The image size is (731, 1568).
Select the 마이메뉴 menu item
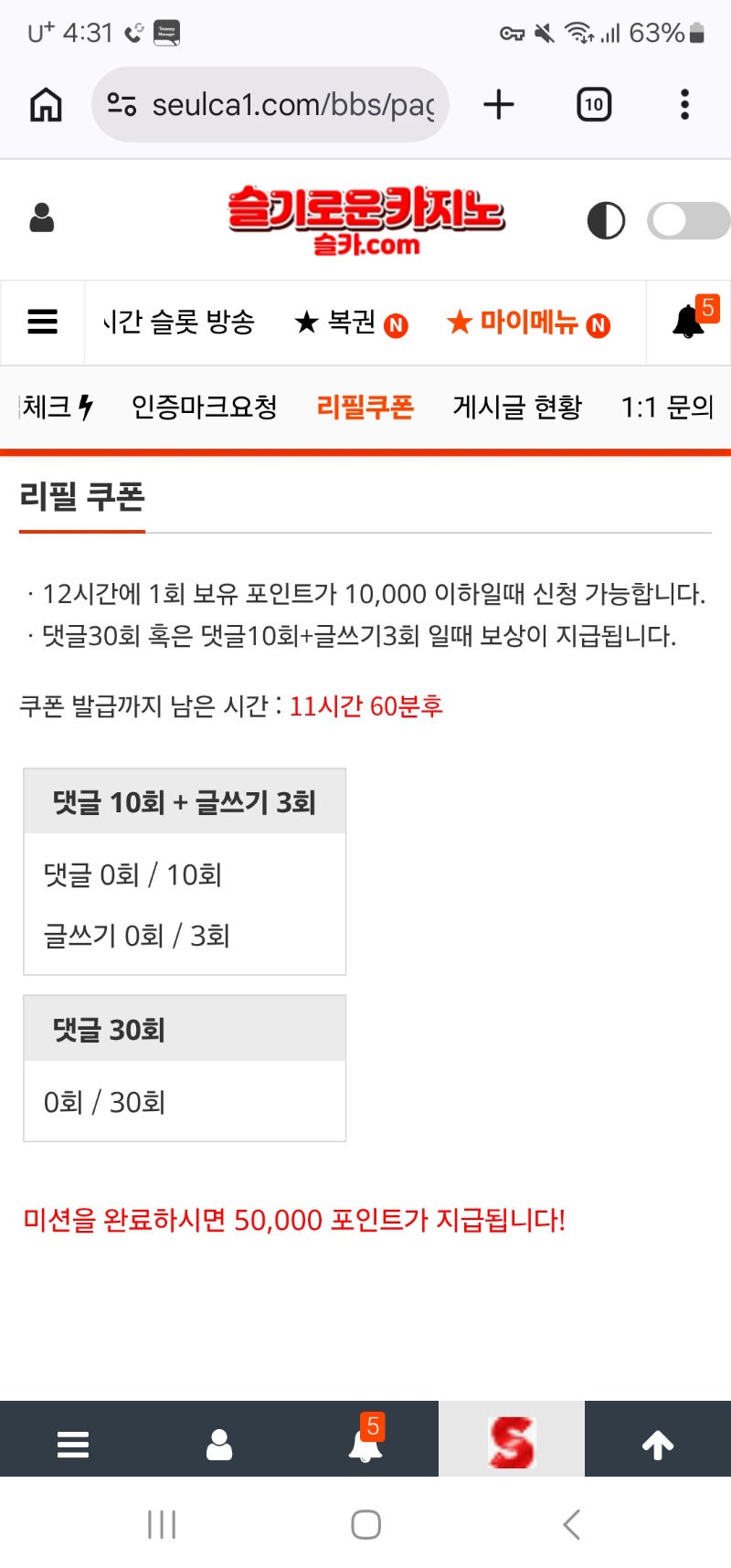pyautogui.click(x=528, y=323)
